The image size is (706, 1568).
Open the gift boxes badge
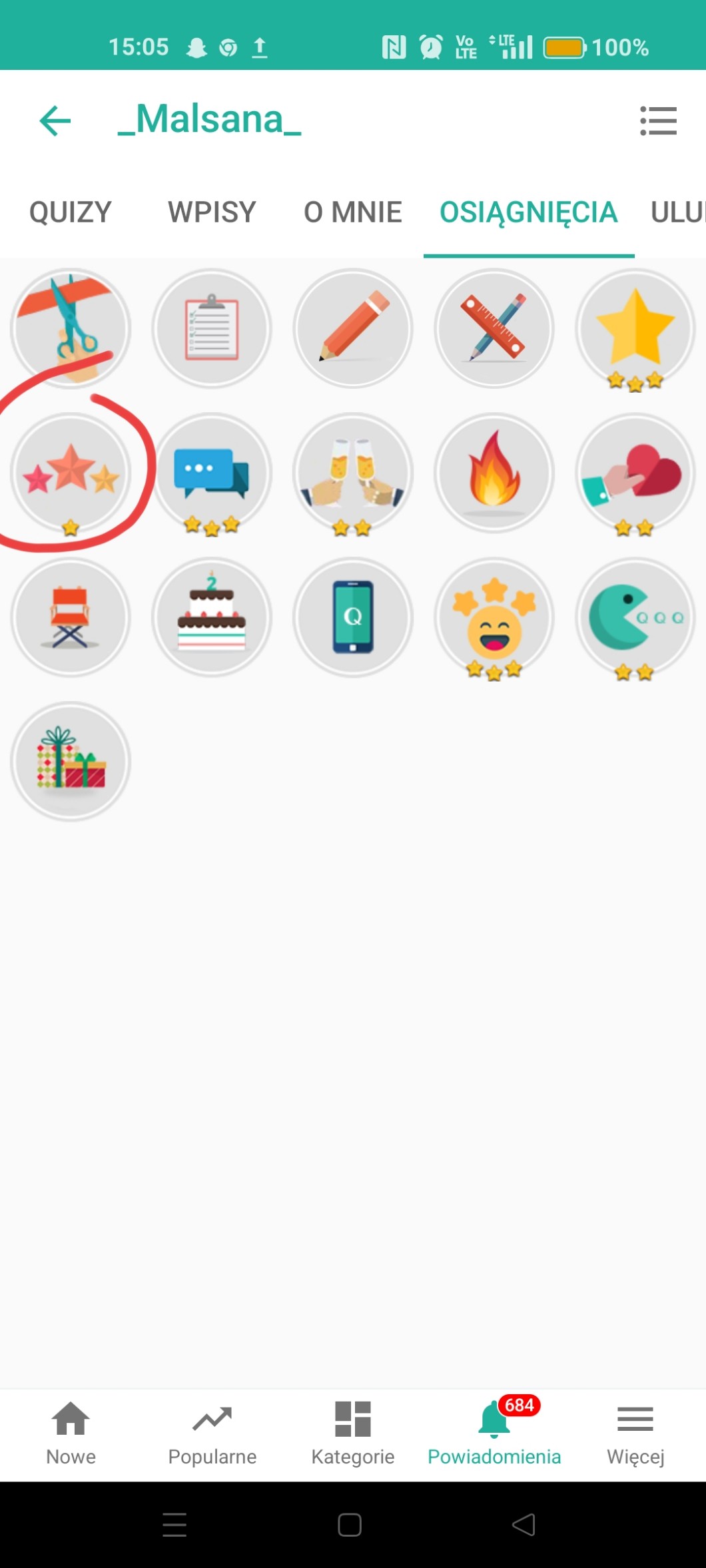71,761
